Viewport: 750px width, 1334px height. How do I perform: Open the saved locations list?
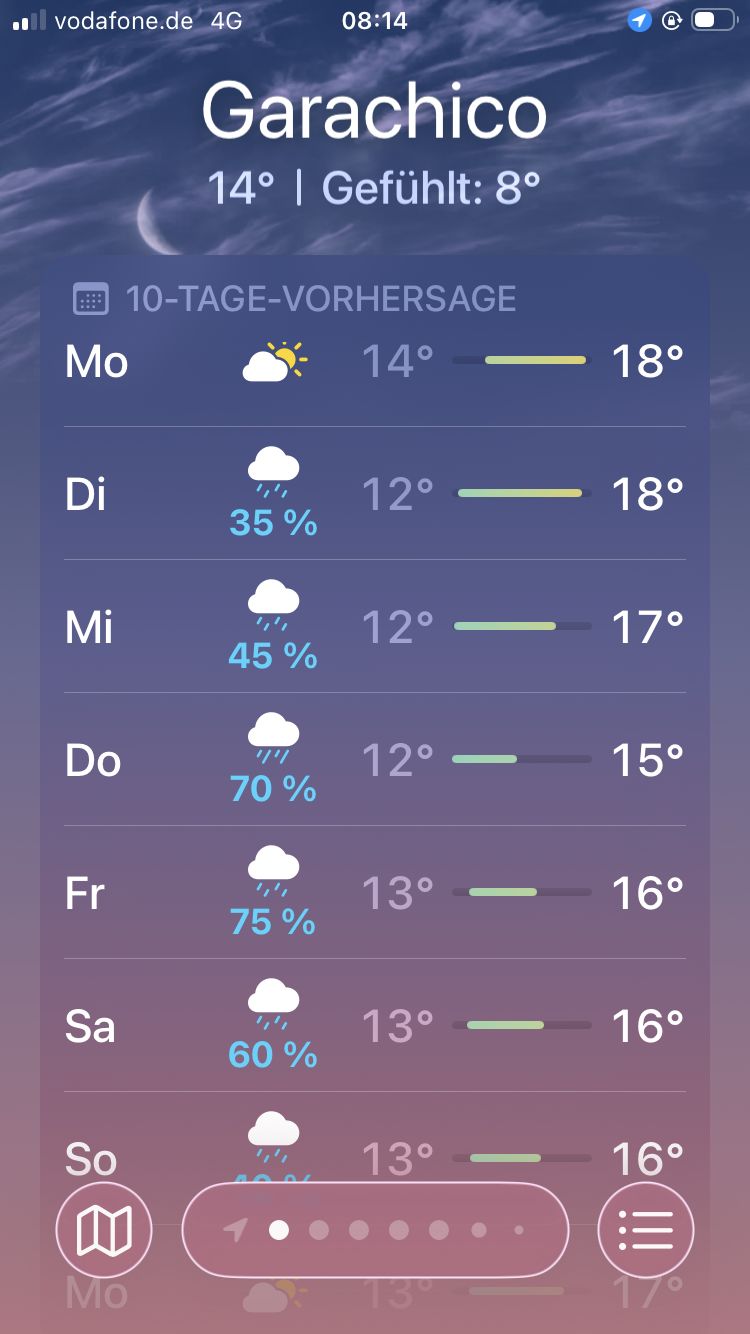(645, 1230)
